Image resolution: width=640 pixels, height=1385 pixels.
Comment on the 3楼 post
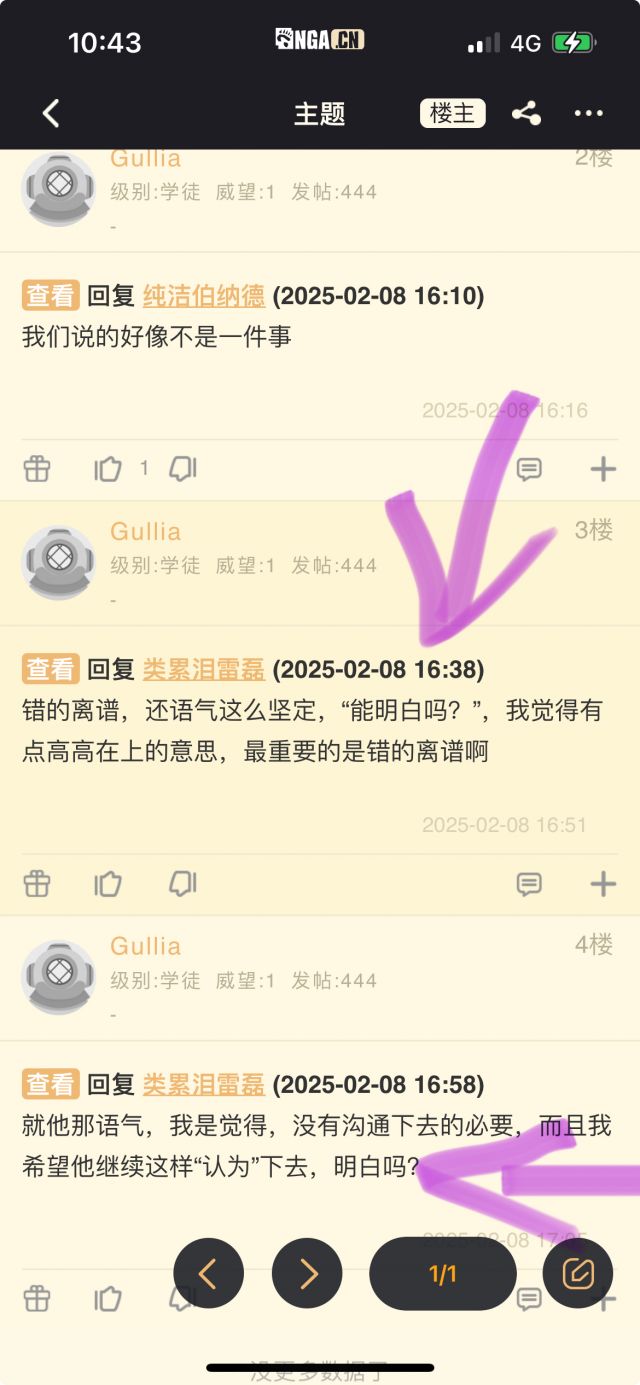[529, 883]
